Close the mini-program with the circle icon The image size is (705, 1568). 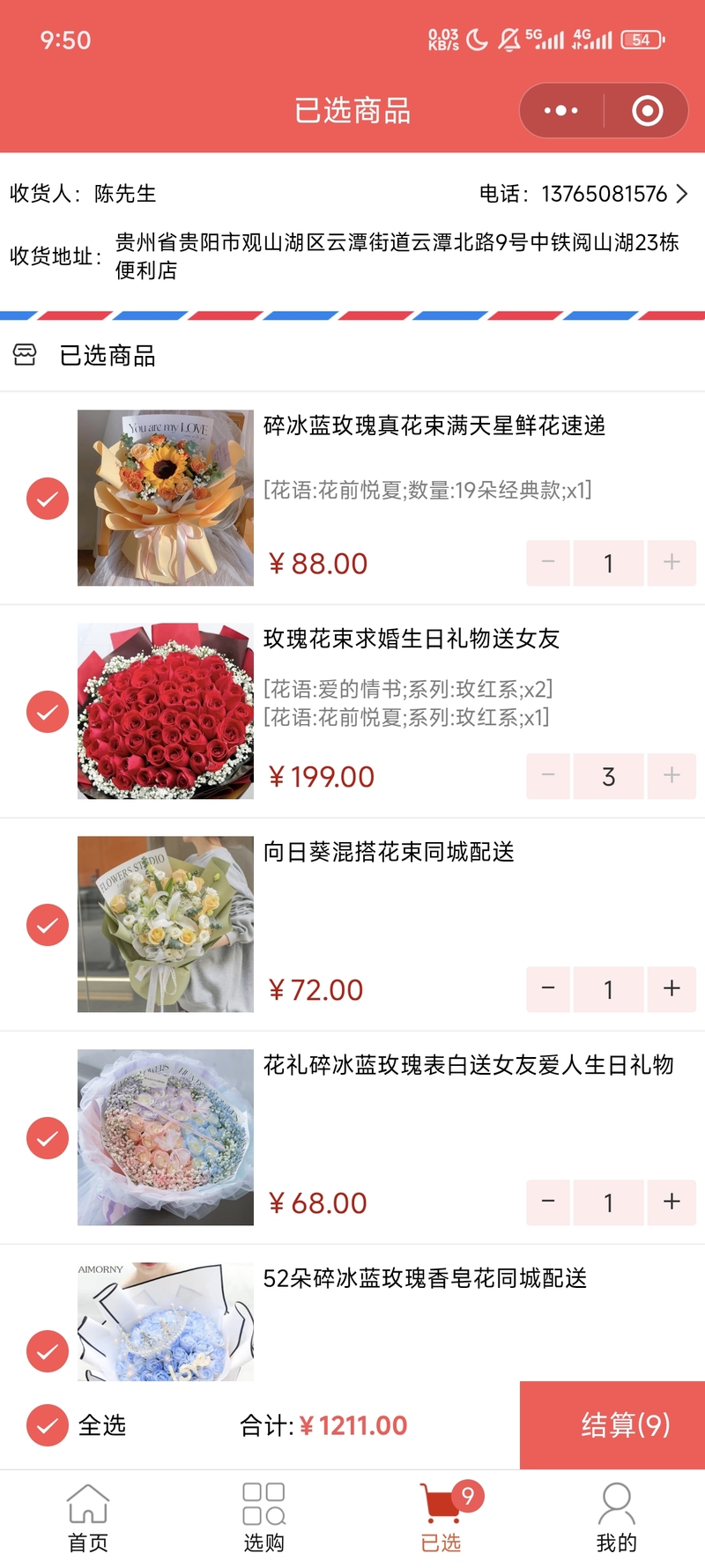click(648, 111)
